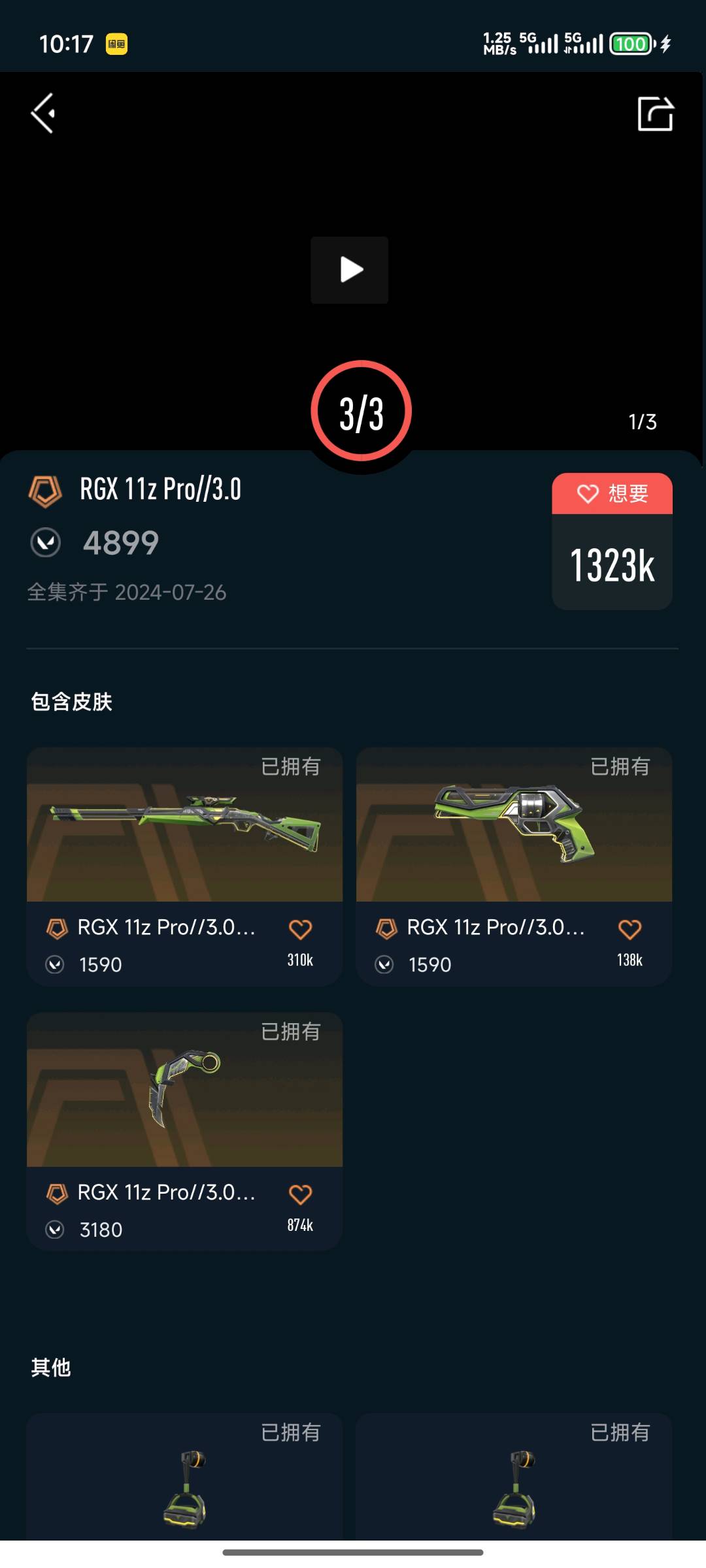Image resolution: width=706 pixels, height=1568 pixels.
Task: Open the rifle skin card with 310k likes
Action: pyautogui.click(x=184, y=826)
